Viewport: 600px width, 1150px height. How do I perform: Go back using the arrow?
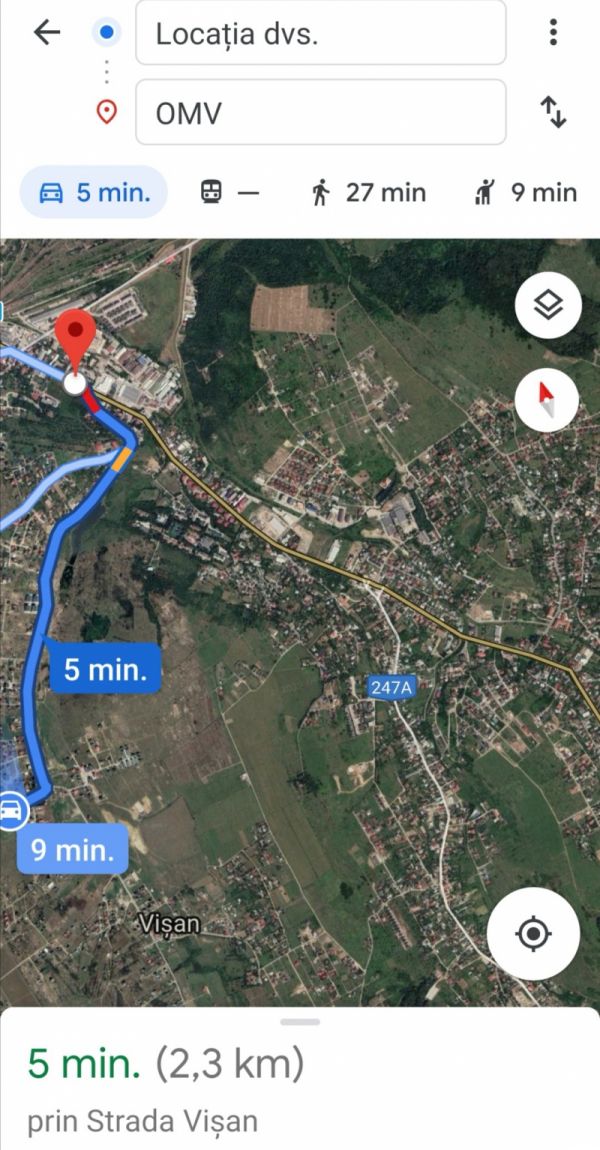(47, 32)
